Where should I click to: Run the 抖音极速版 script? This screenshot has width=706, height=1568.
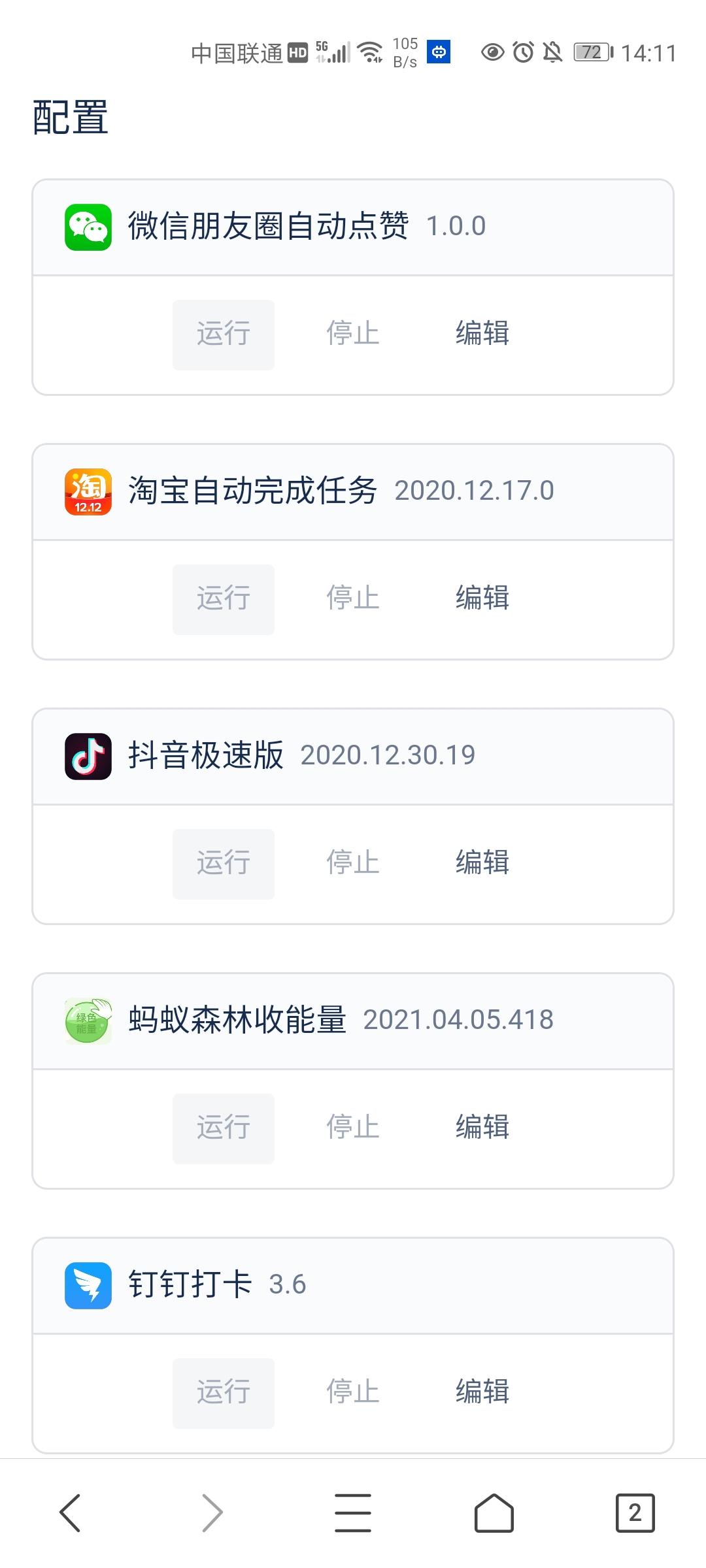[224, 864]
